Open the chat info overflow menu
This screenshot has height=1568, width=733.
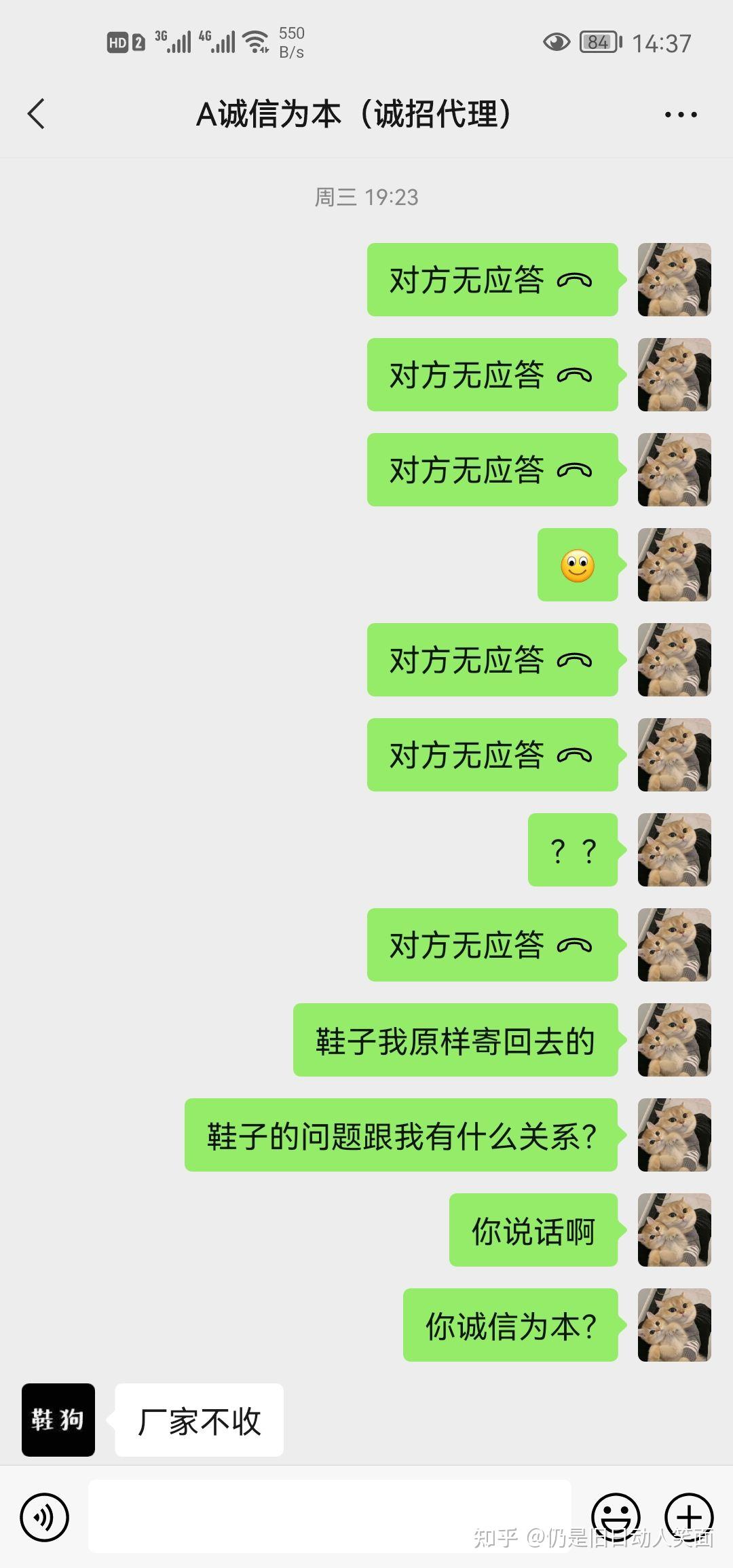[681, 115]
